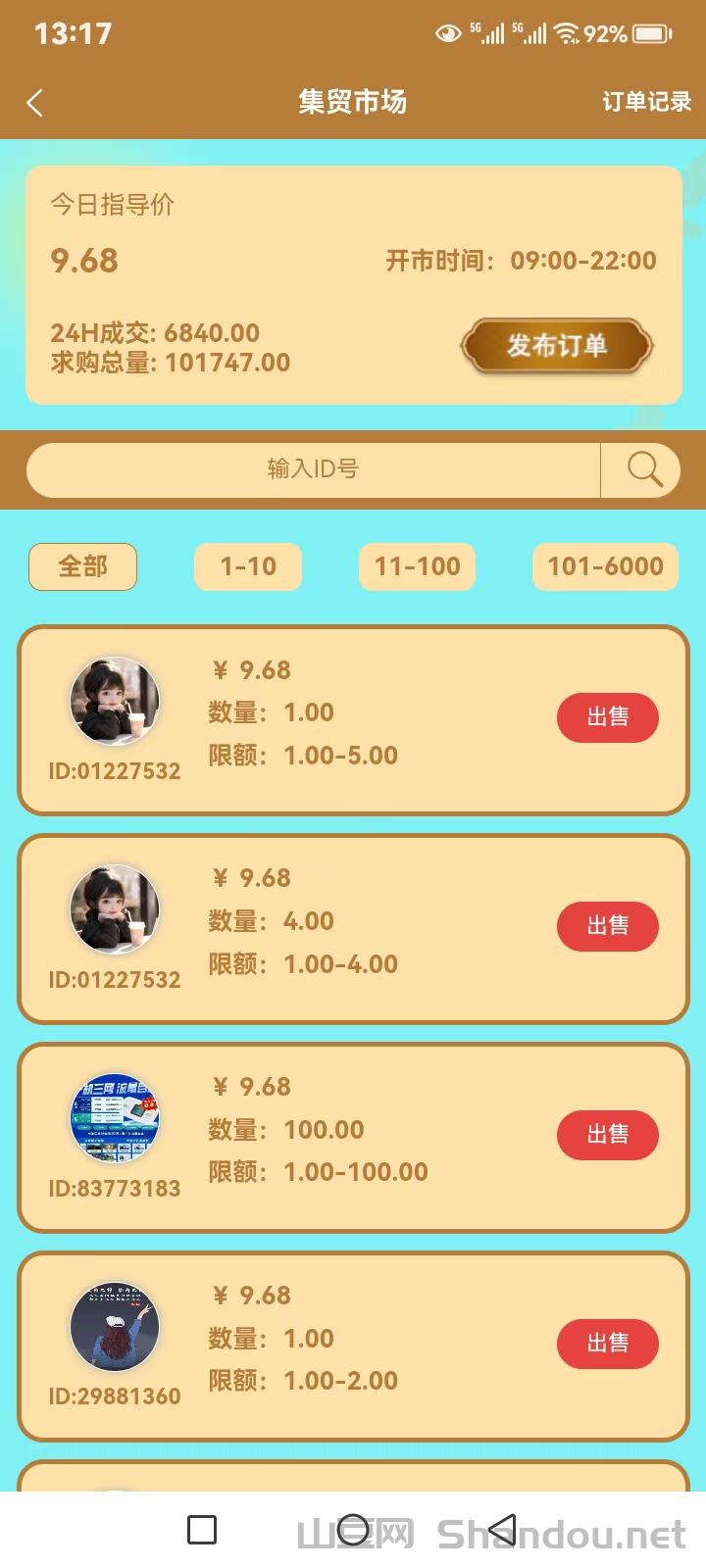706x1568 pixels.
Task: Tap 出售 on the order ID:83773183
Action: (607, 1135)
